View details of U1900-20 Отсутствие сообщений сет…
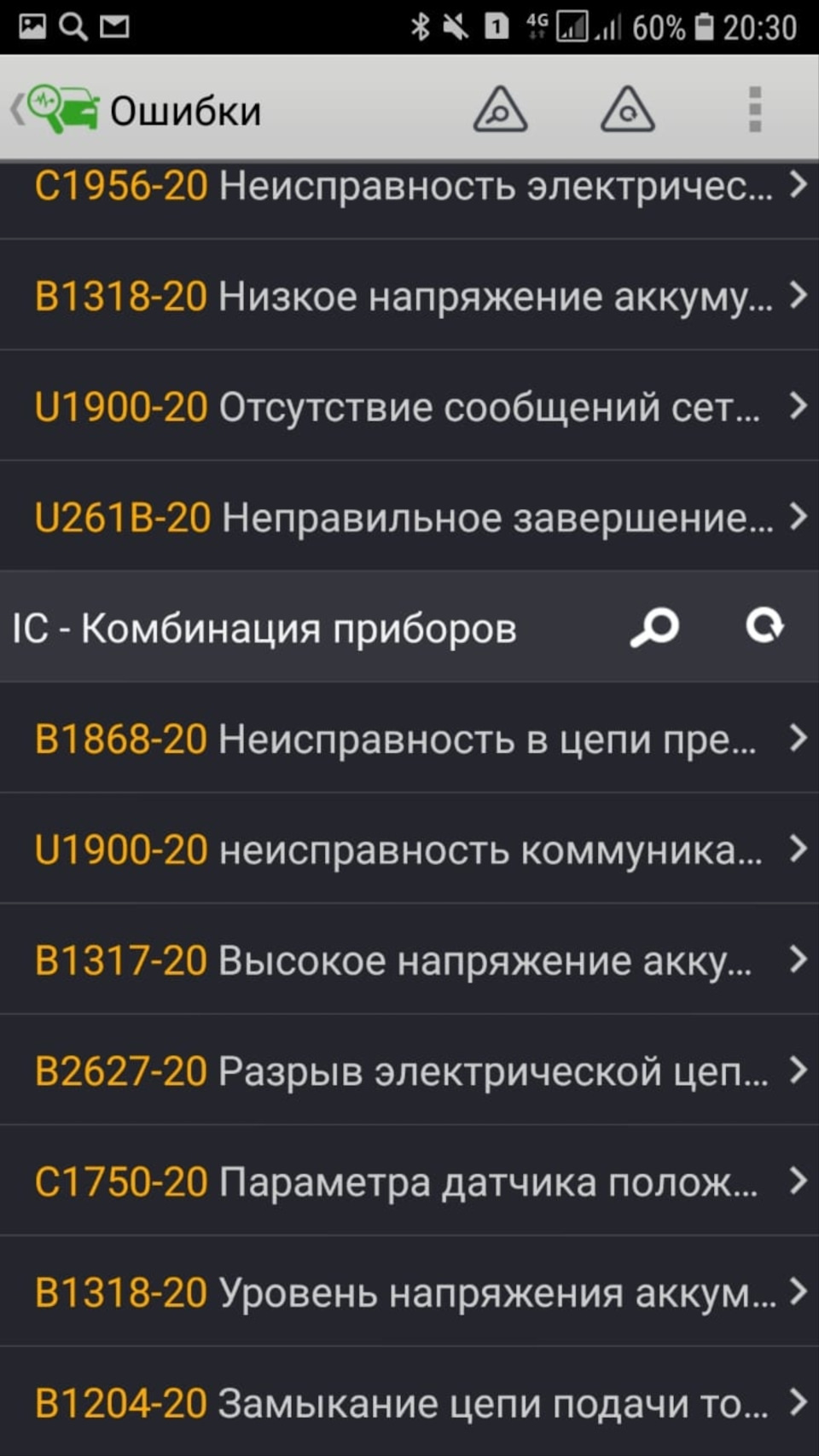The width and height of the screenshot is (819, 1456). tap(409, 407)
